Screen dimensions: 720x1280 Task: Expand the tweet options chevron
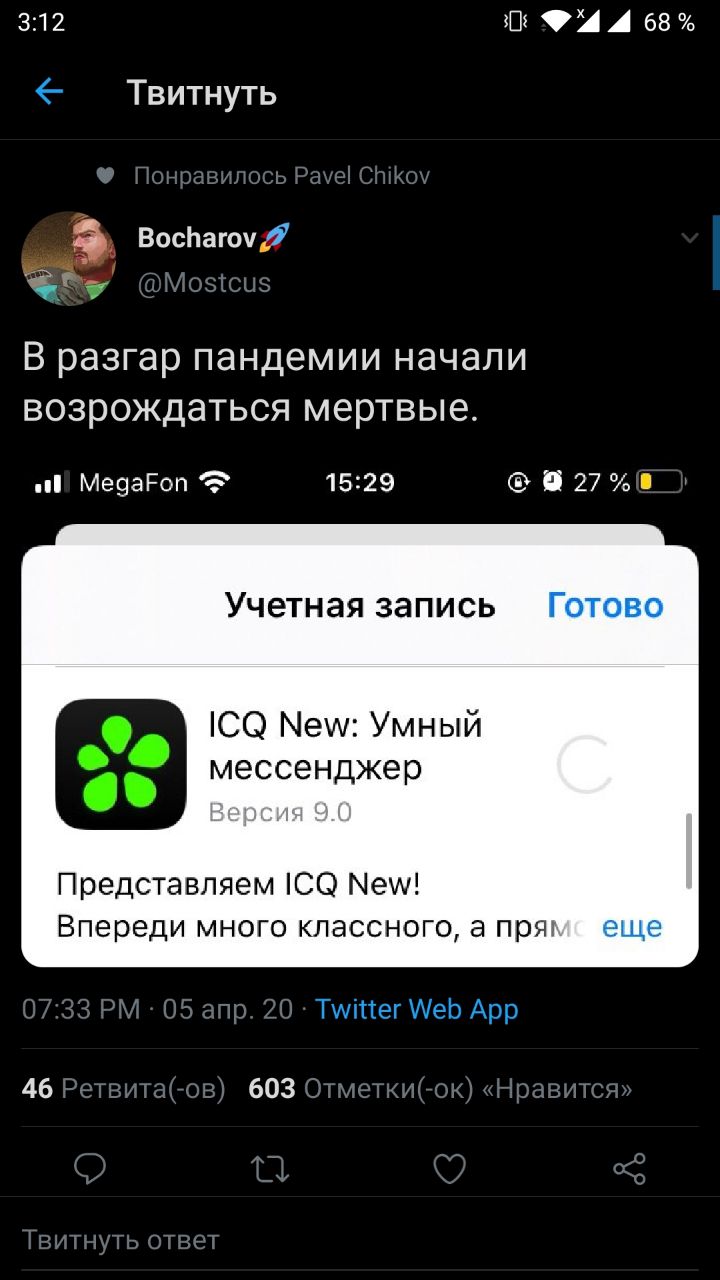coord(689,238)
